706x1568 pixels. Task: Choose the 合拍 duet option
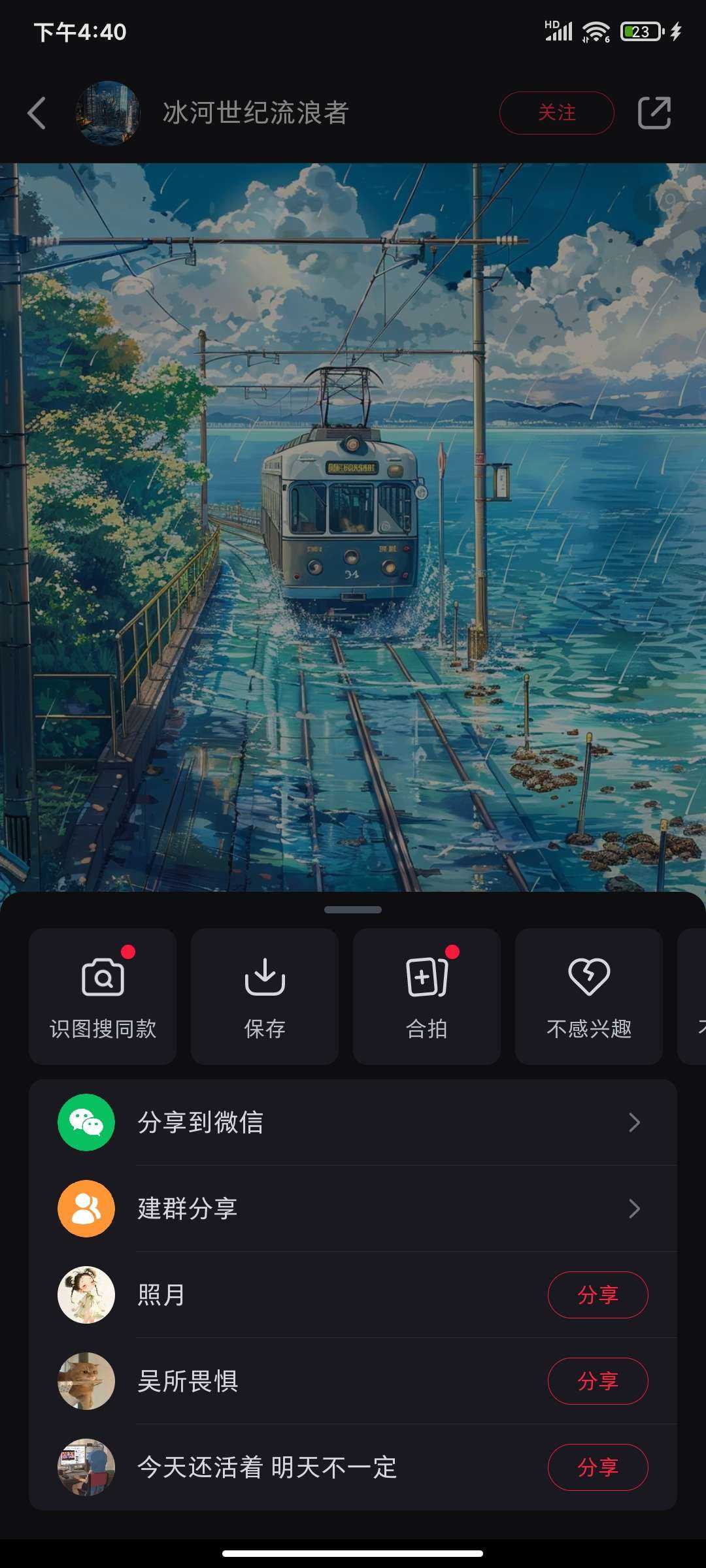[x=427, y=996]
